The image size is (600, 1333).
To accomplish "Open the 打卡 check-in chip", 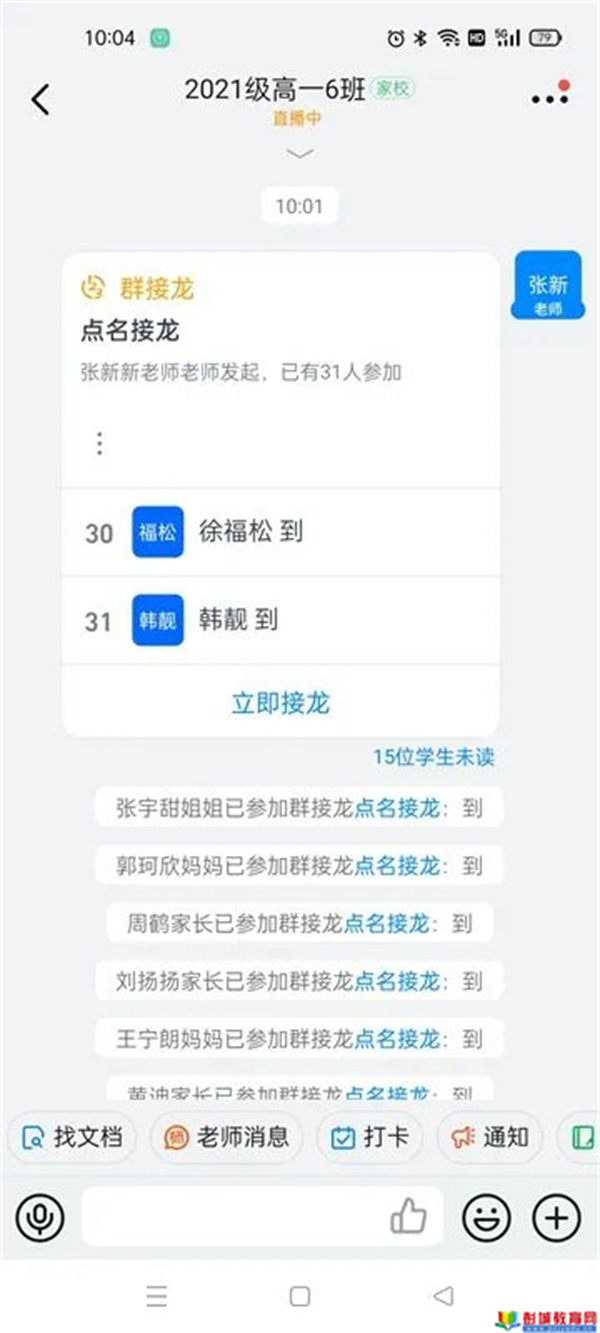I will (x=369, y=1137).
